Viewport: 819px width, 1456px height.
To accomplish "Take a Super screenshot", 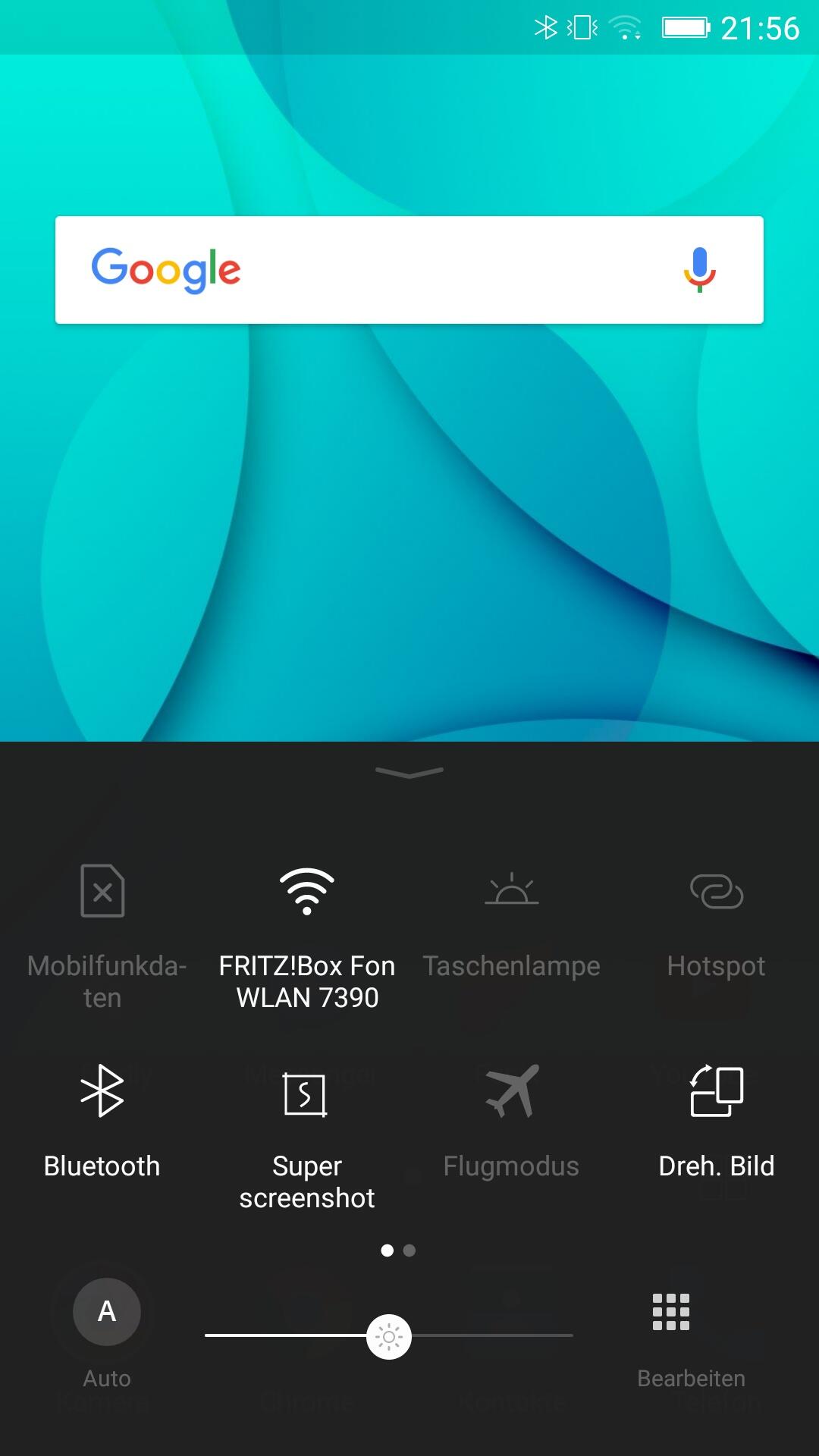I will [306, 1094].
